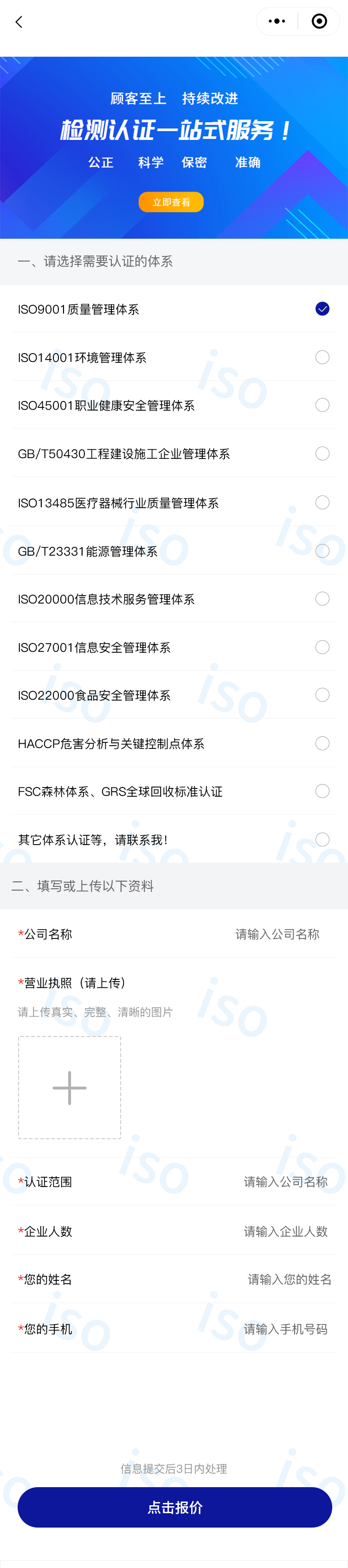Choose FSC森林体系、GRS全球回收标准认证
Image resolution: width=348 pixels, height=1568 pixels.
pos(322,791)
